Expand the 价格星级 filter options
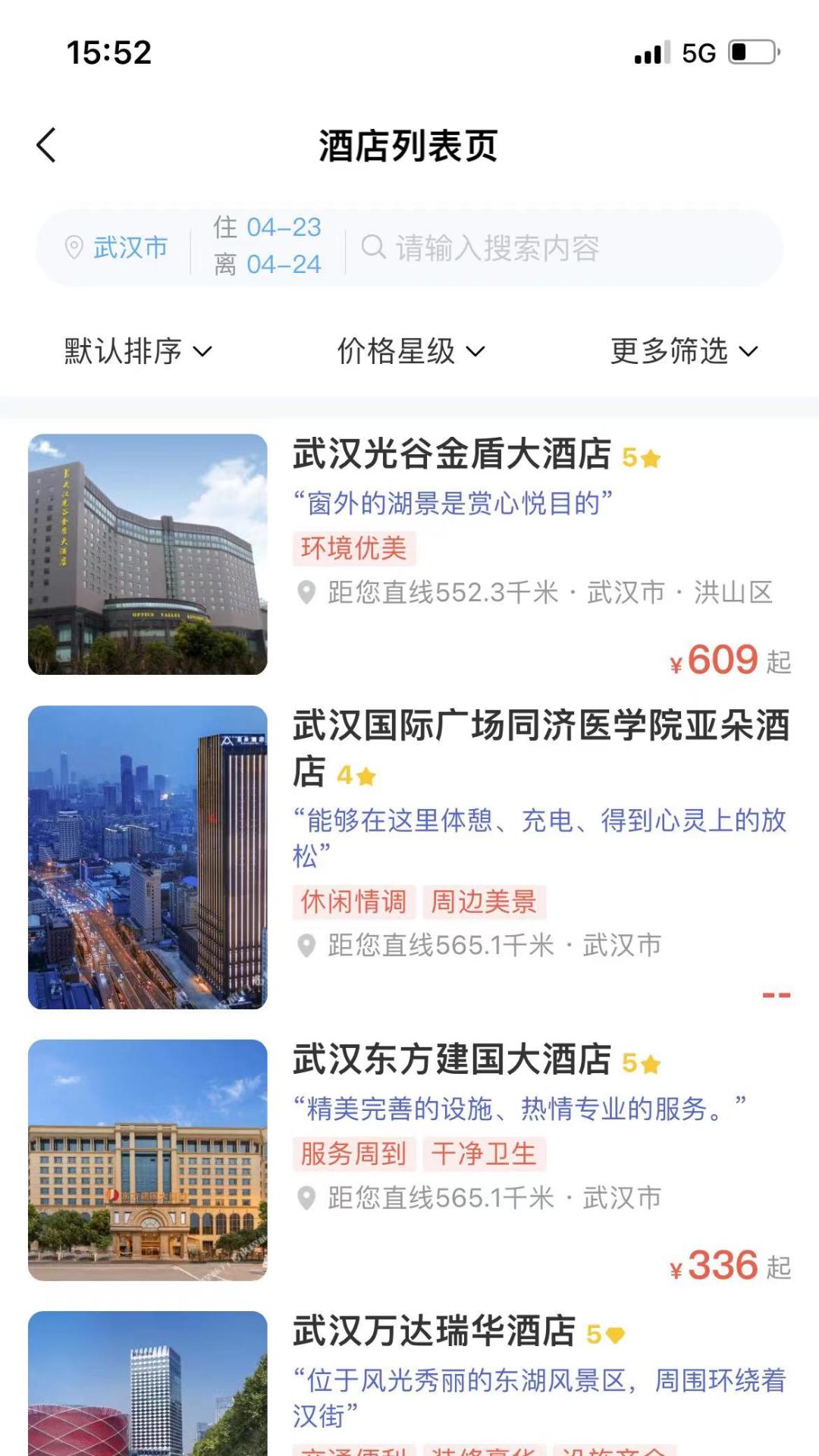 tap(409, 350)
